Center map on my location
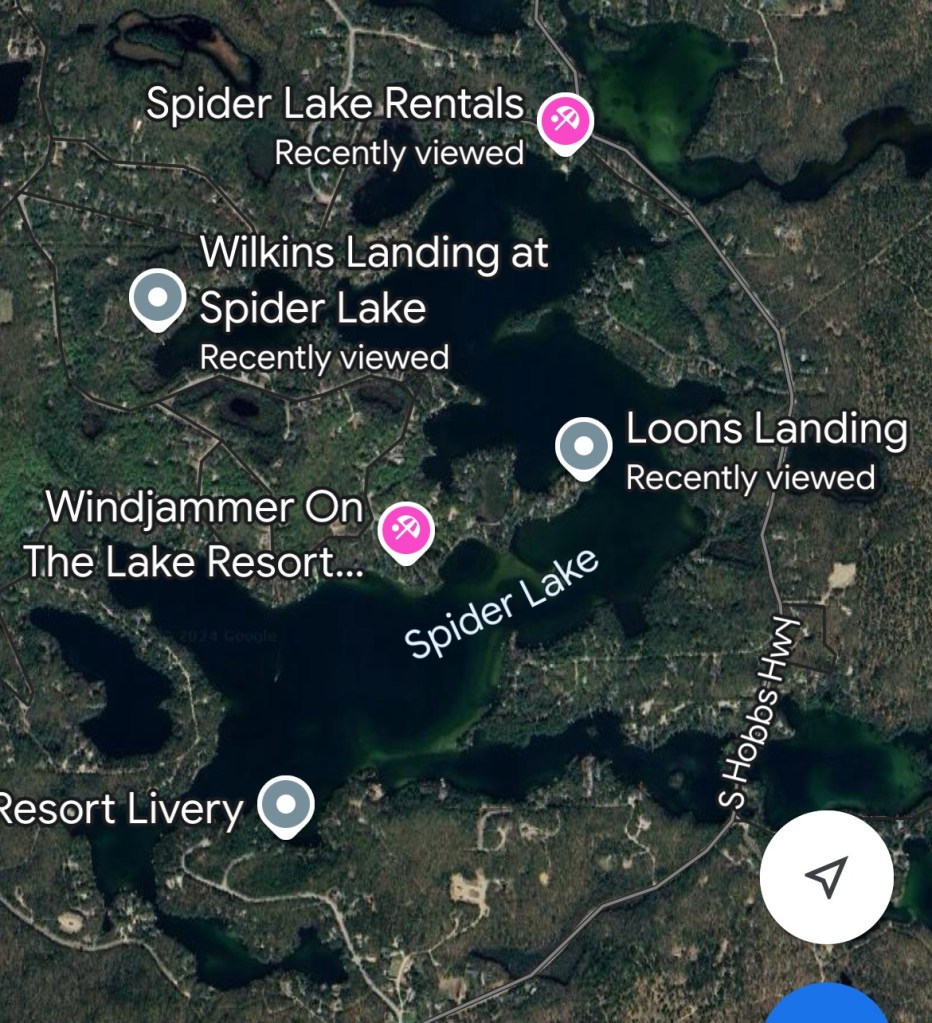932x1023 pixels. point(826,876)
